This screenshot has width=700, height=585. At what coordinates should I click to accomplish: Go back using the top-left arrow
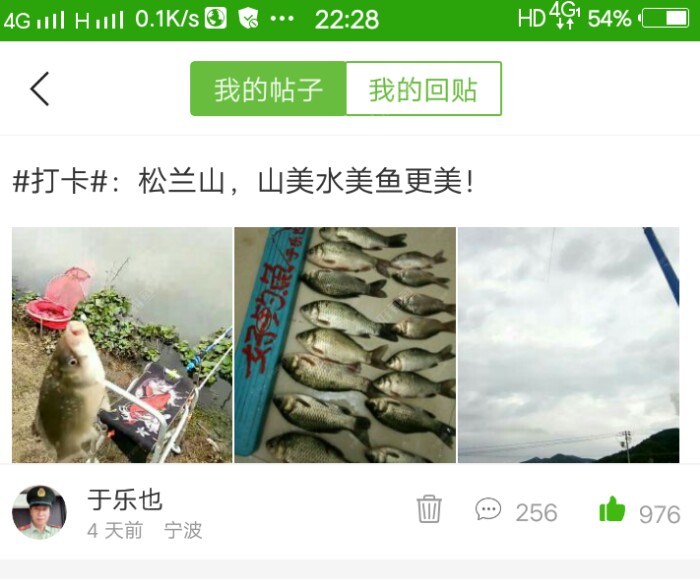click(40, 89)
